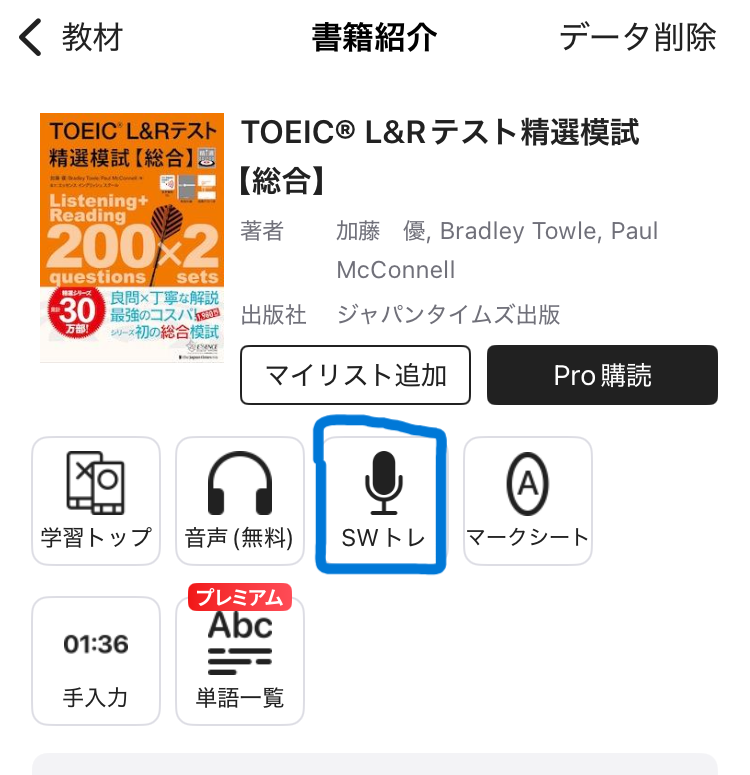The image size is (750, 775).
Task: Open the premium 単語一覧 word list
Action: [x=240, y=661]
